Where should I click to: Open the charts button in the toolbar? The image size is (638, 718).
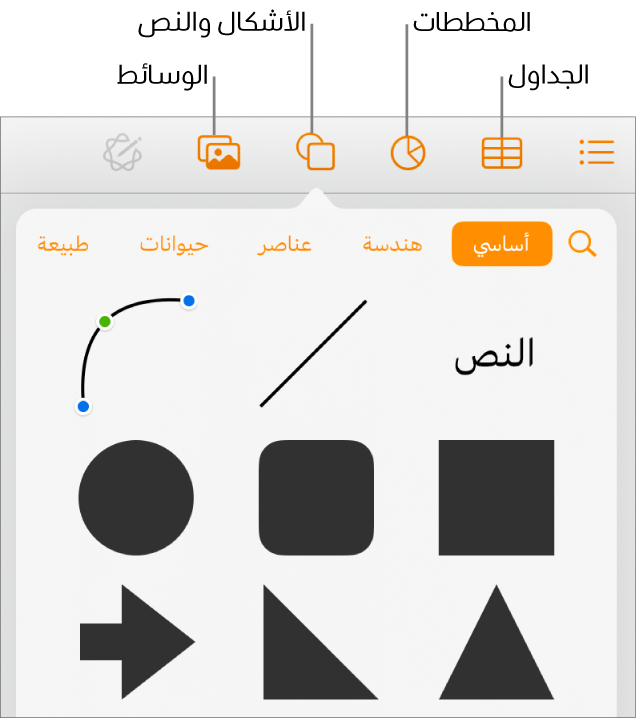click(x=408, y=152)
